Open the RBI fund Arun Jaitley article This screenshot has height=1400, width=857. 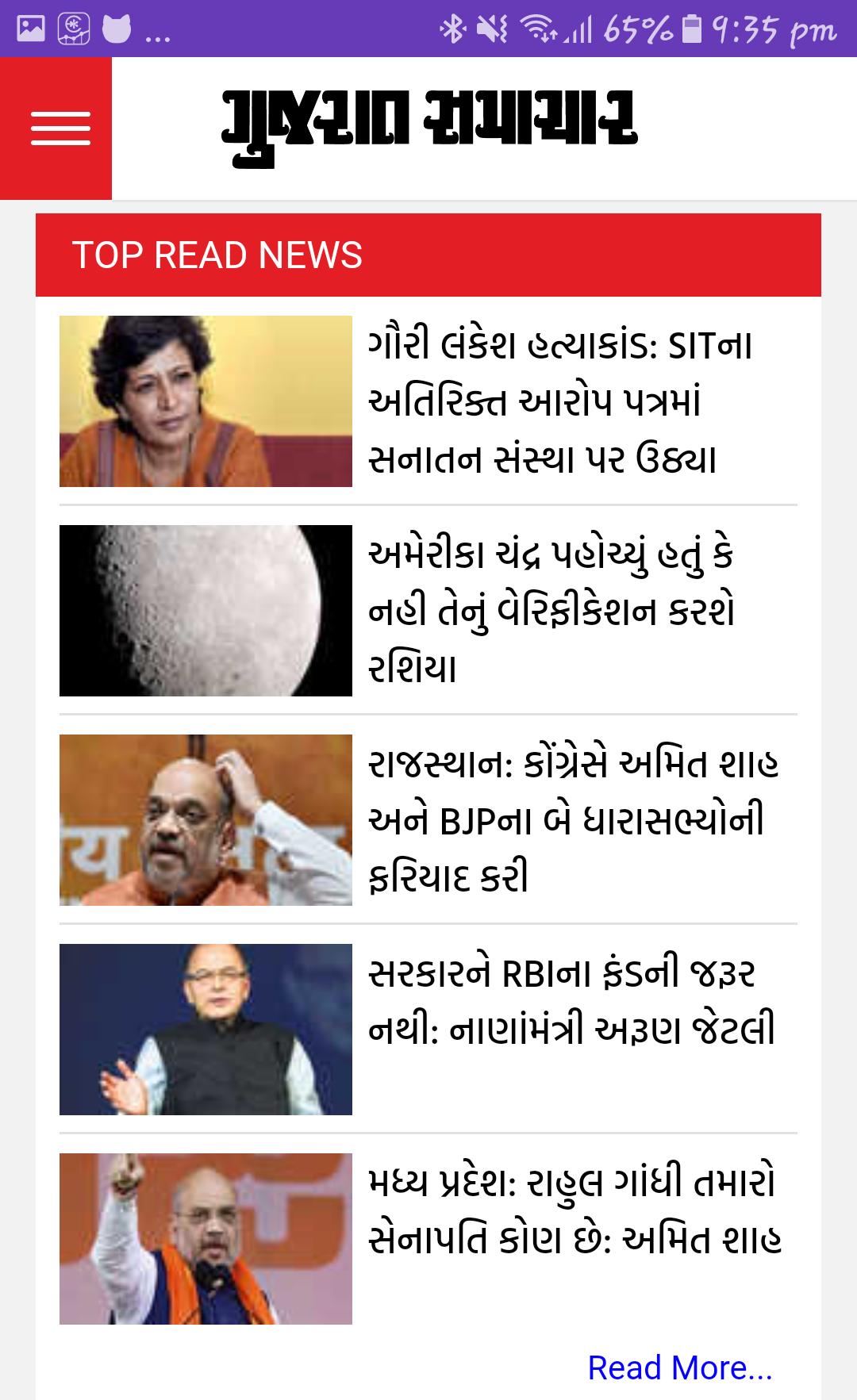570,1002
